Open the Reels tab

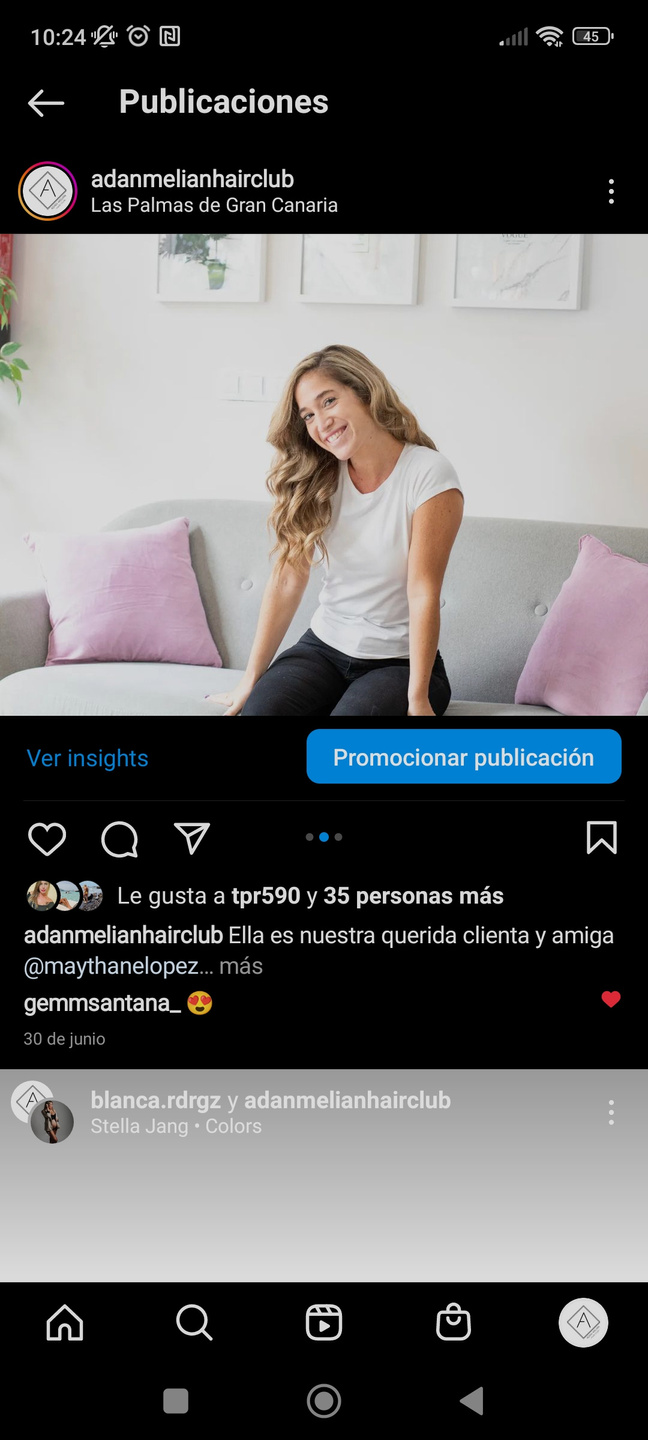[x=324, y=1323]
